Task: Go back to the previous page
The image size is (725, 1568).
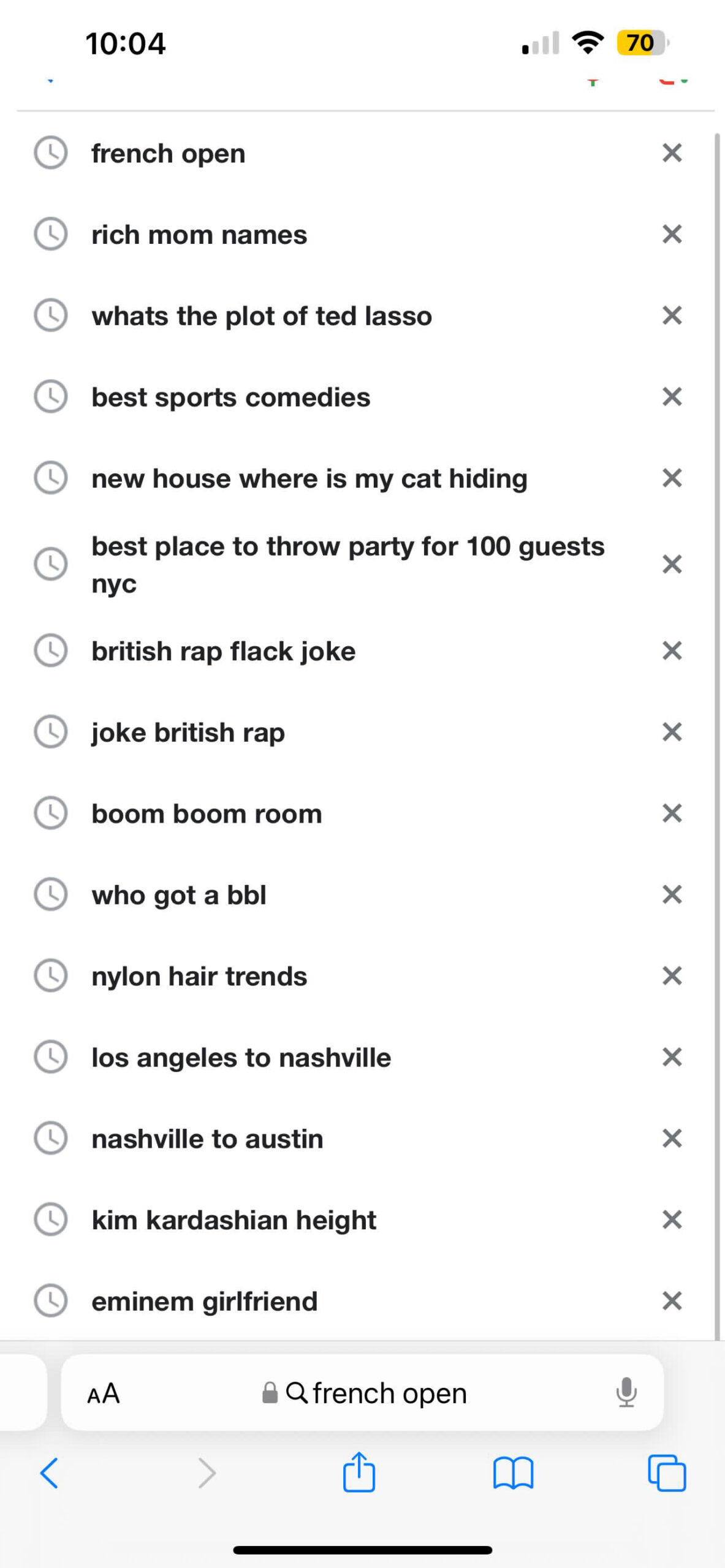Action: click(49, 1473)
